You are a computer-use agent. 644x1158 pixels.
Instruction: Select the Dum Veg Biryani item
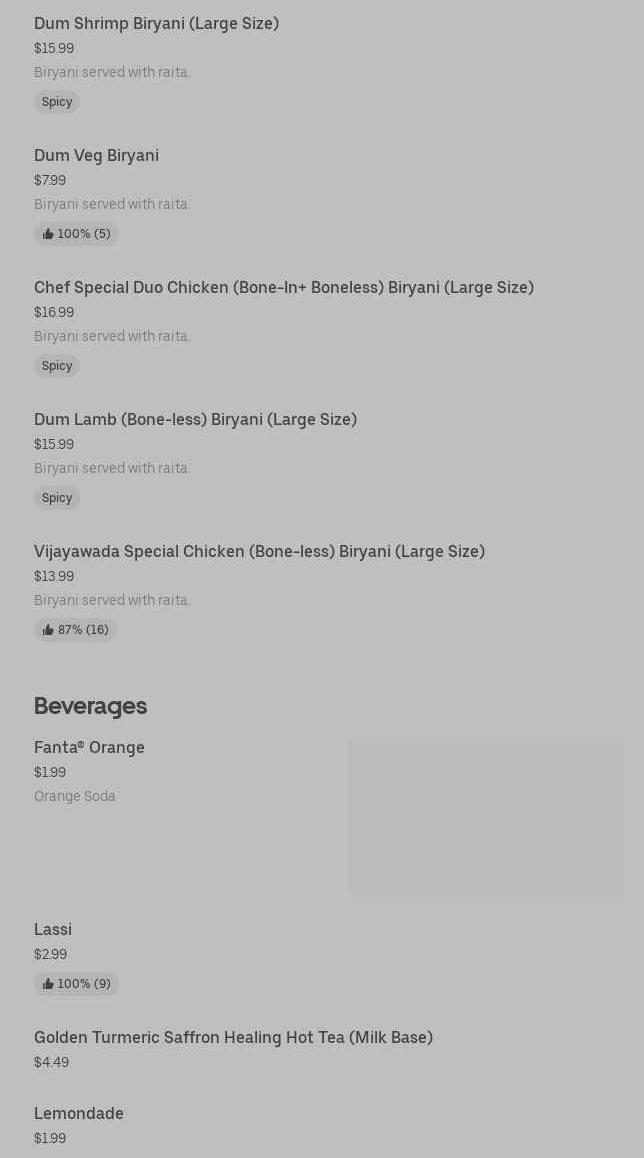(96, 155)
